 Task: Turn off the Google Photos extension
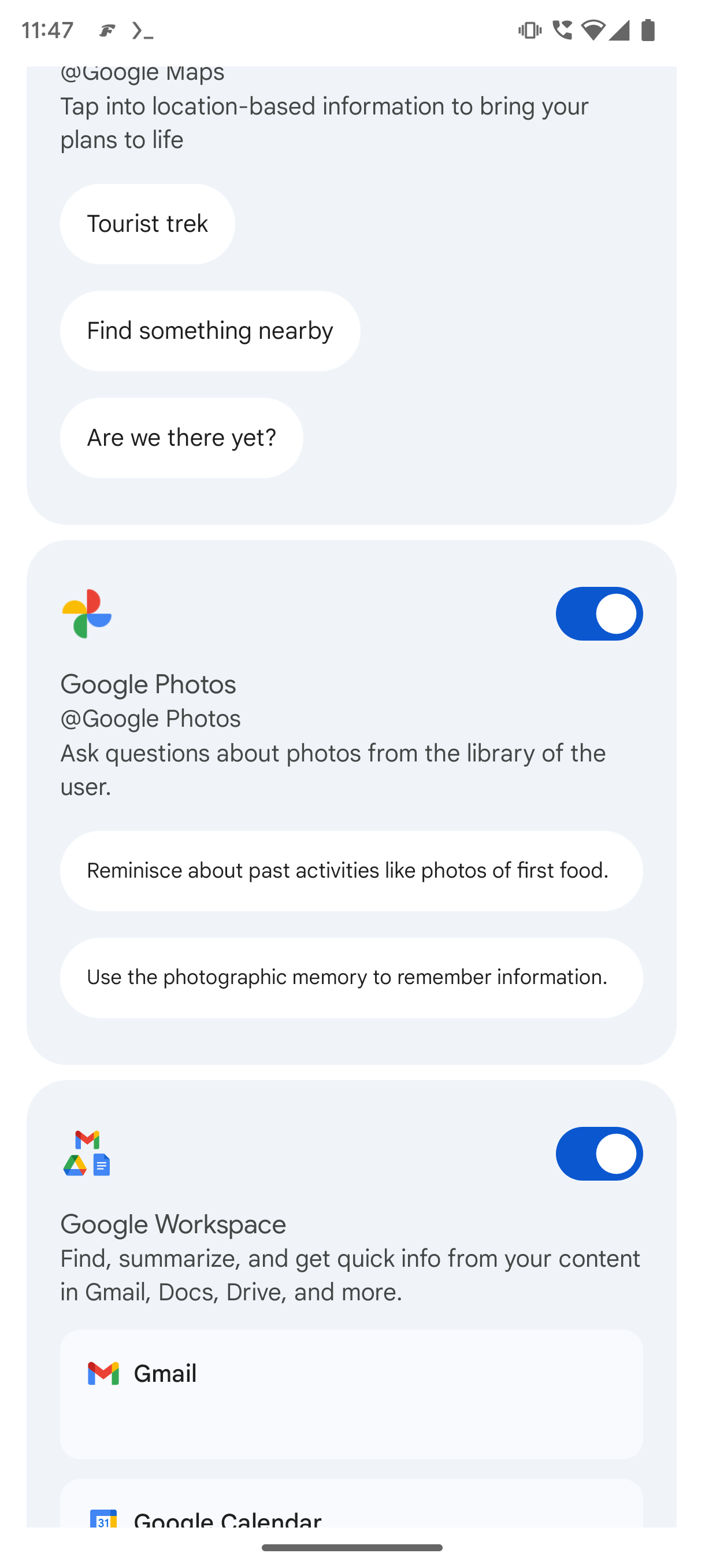(599, 613)
